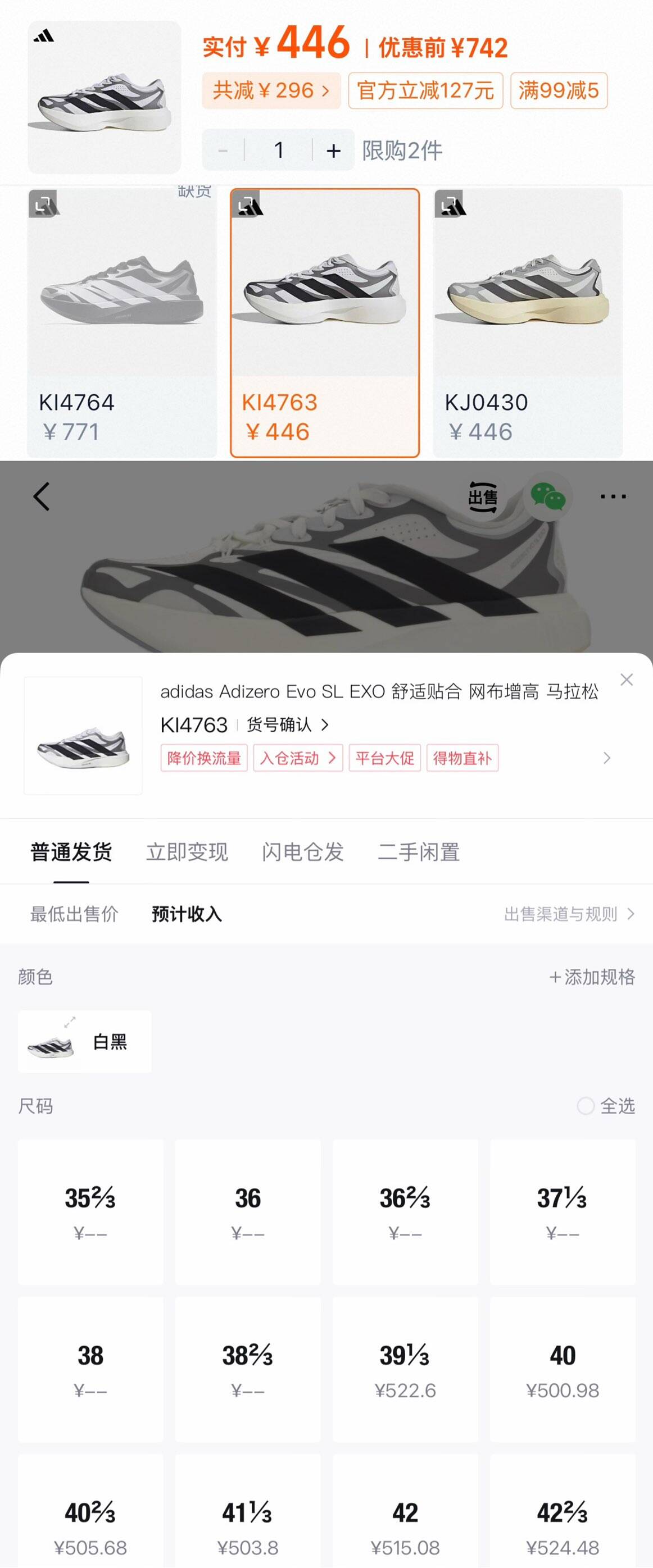Close the selling panel
This screenshot has height=1568, width=653.
626,680
